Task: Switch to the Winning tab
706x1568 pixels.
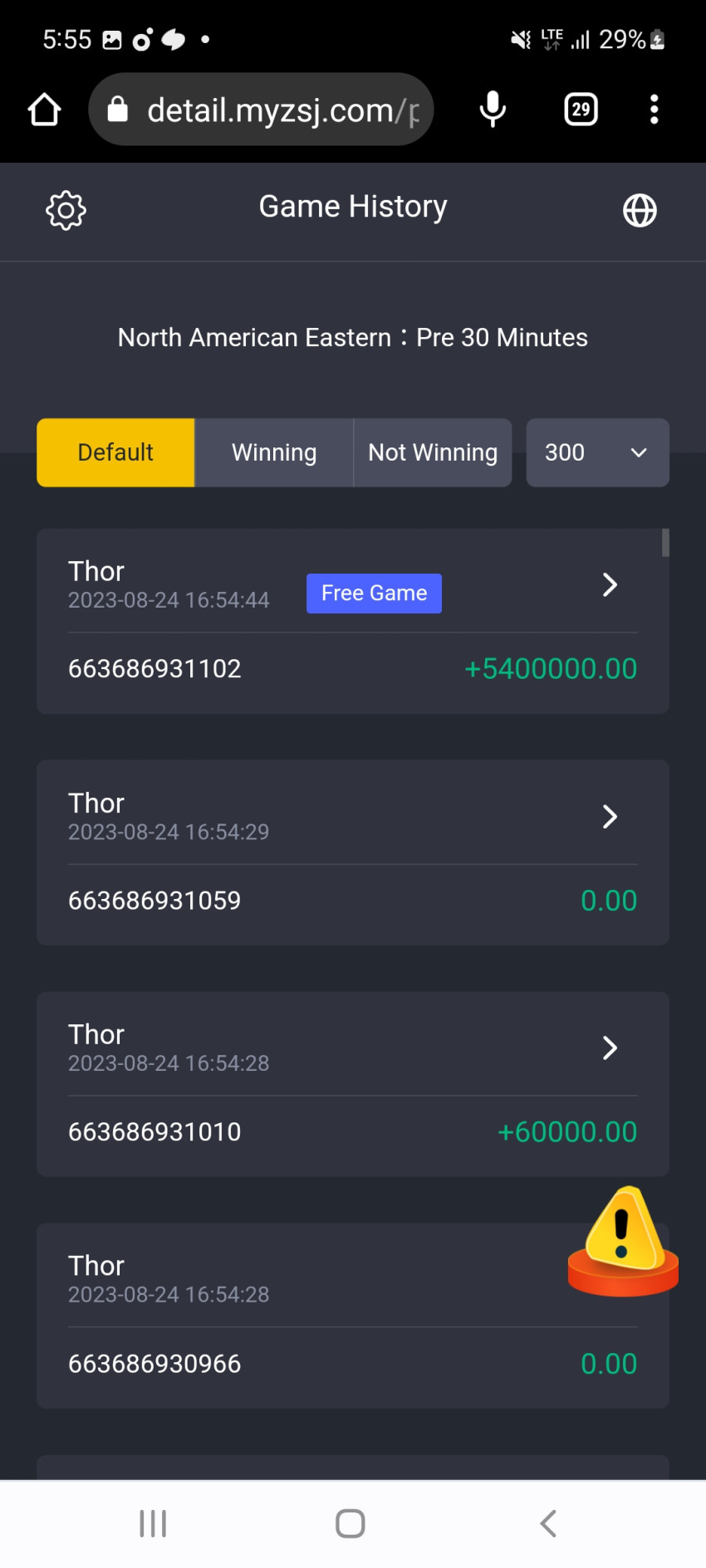Action: point(274,452)
